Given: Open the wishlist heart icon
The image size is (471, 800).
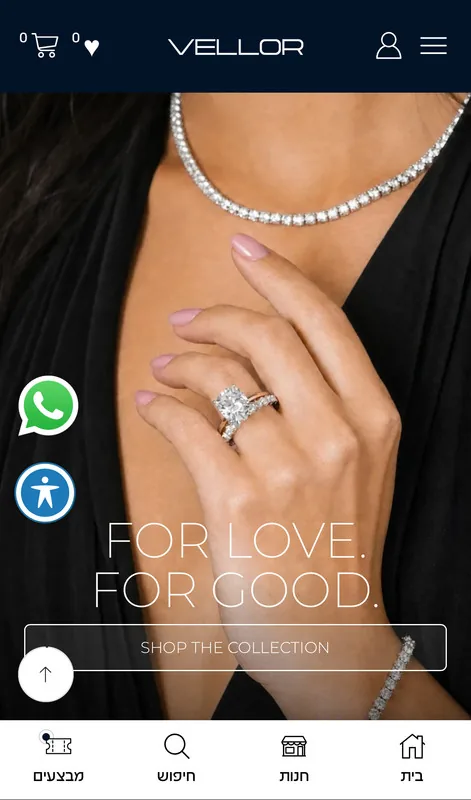Looking at the screenshot, I should click(x=91, y=47).
